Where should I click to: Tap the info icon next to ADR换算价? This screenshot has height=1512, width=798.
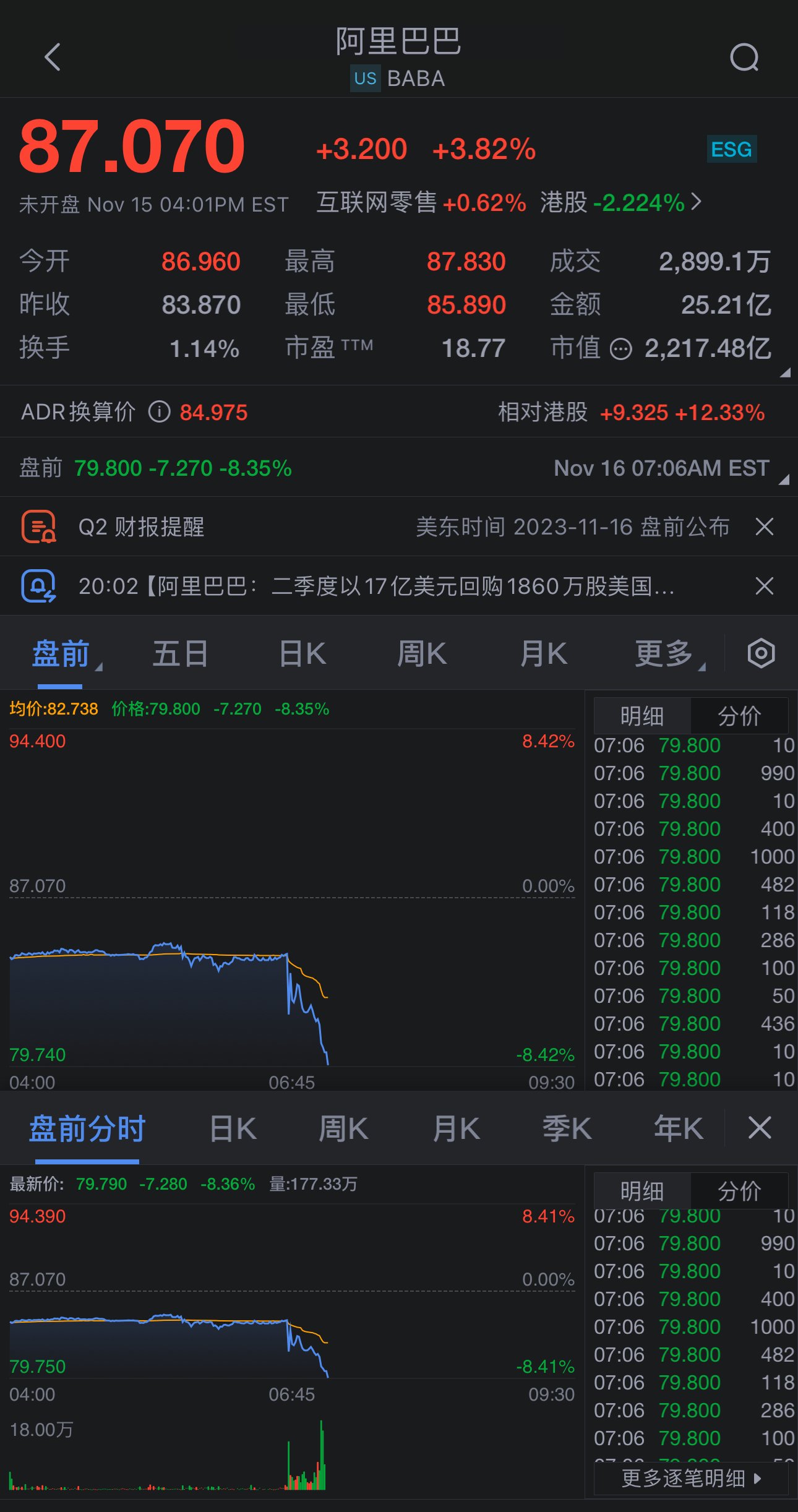point(159,411)
